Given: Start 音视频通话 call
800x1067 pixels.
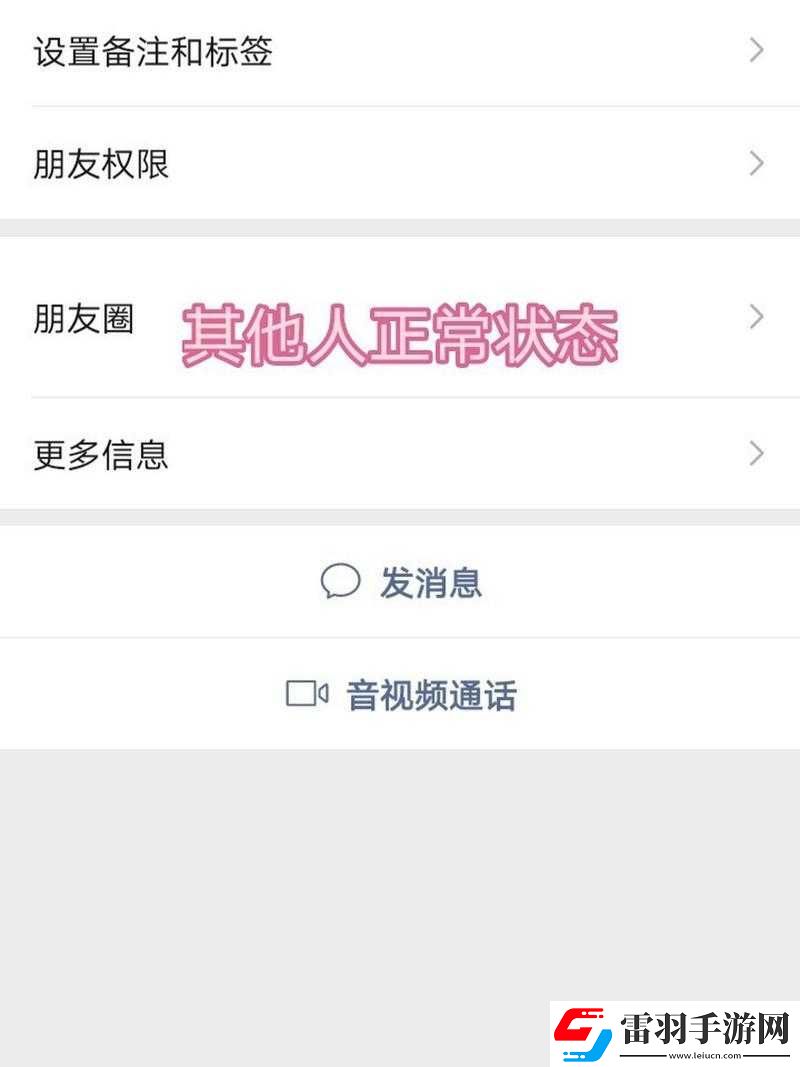Looking at the screenshot, I should pos(402,695).
